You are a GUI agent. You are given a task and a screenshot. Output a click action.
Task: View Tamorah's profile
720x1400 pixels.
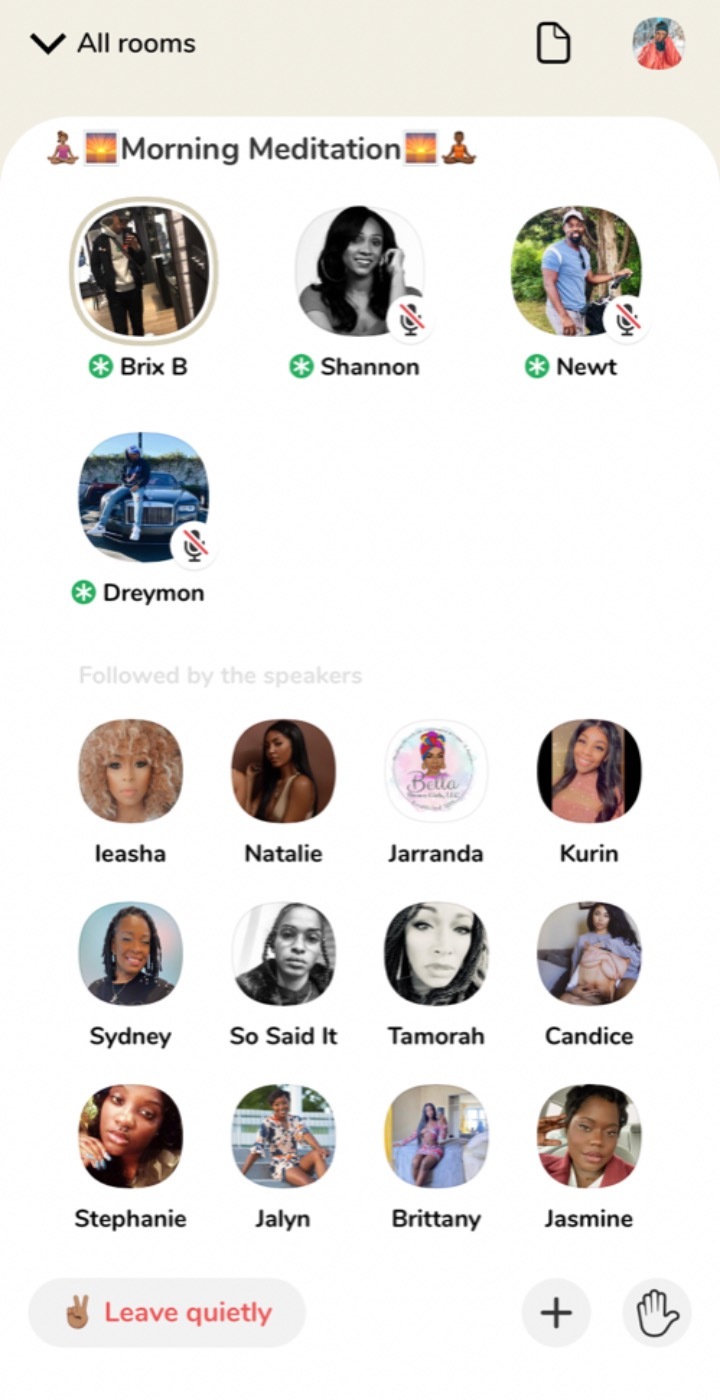click(x=436, y=953)
